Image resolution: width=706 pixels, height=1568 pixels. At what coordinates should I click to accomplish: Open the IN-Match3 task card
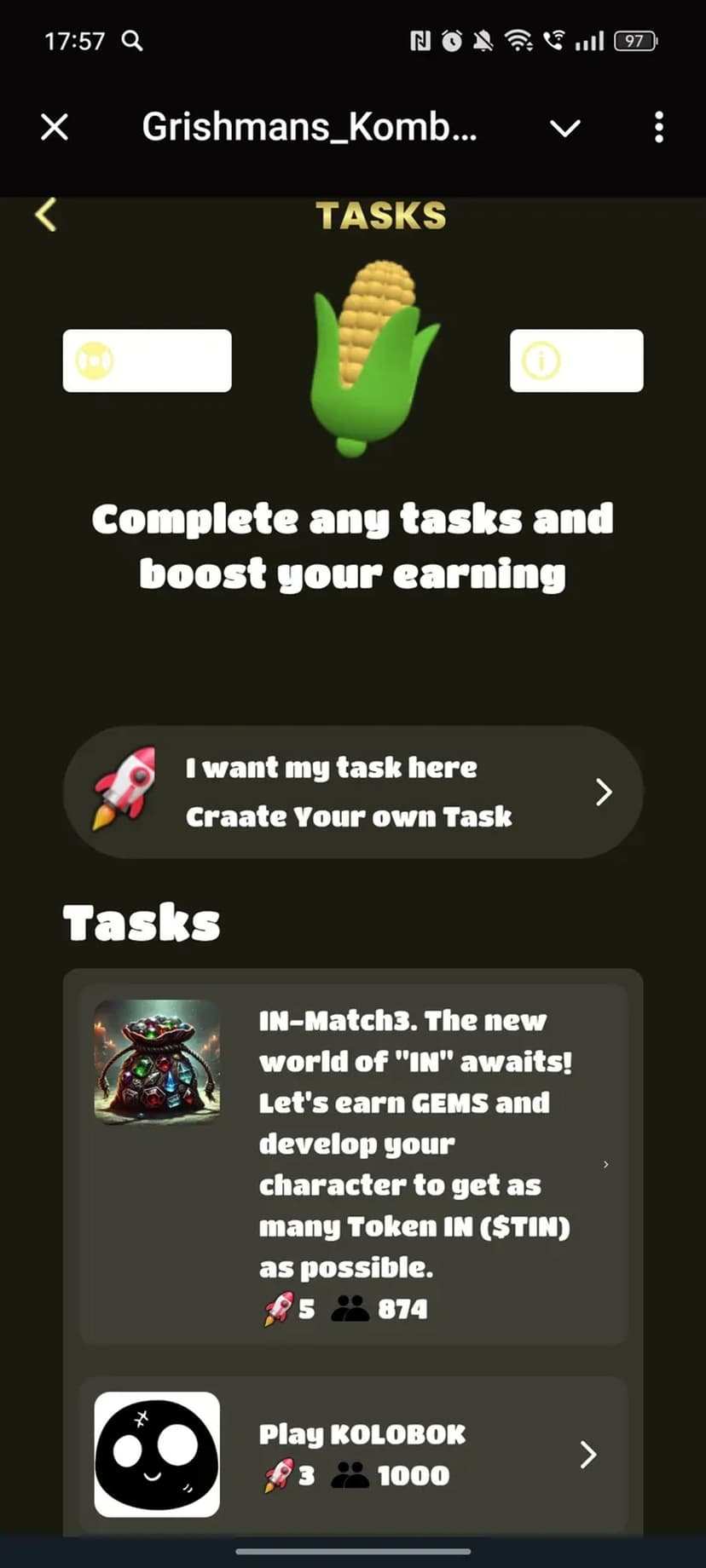click(x=353, y=1163)
